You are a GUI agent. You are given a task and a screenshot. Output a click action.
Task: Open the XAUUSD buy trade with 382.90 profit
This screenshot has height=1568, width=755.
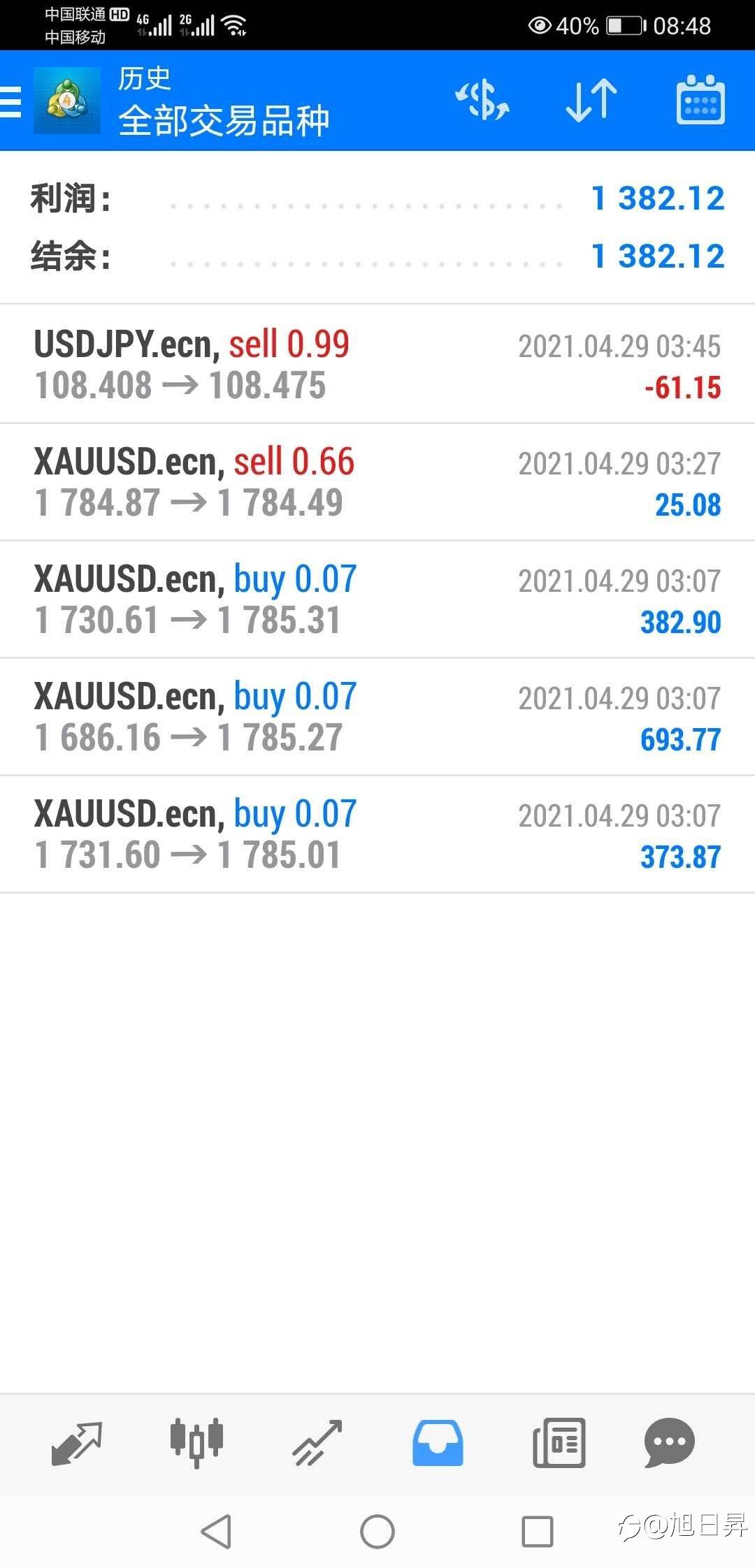(377, 599)
